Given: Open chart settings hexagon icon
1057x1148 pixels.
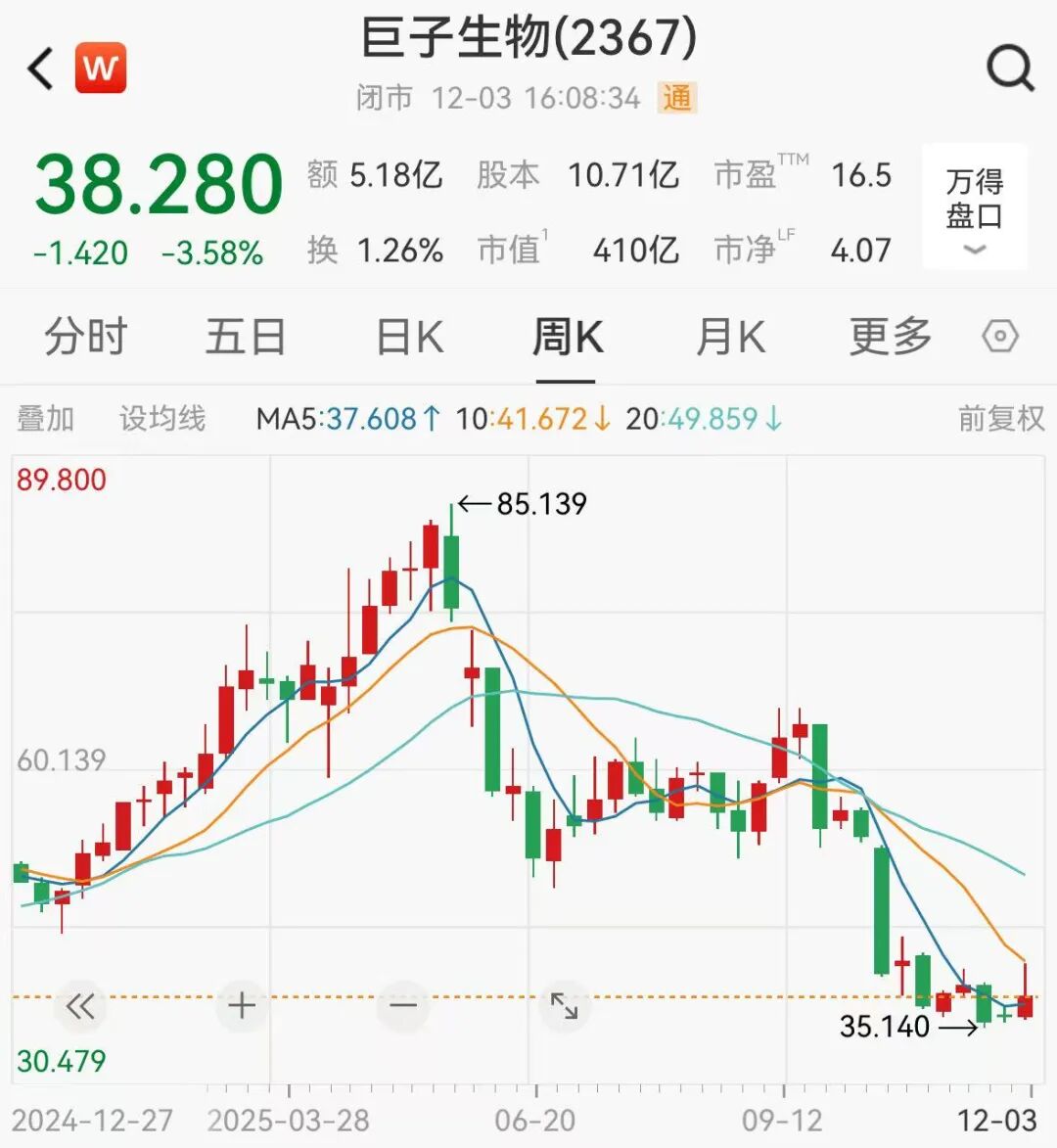Looking at the screenshot, I should (1000, 337).
